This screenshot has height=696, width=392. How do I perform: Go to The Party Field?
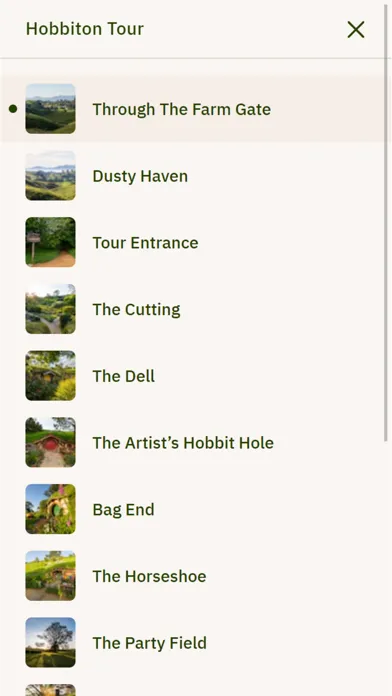pyautogui.click(x=194, y=643)
